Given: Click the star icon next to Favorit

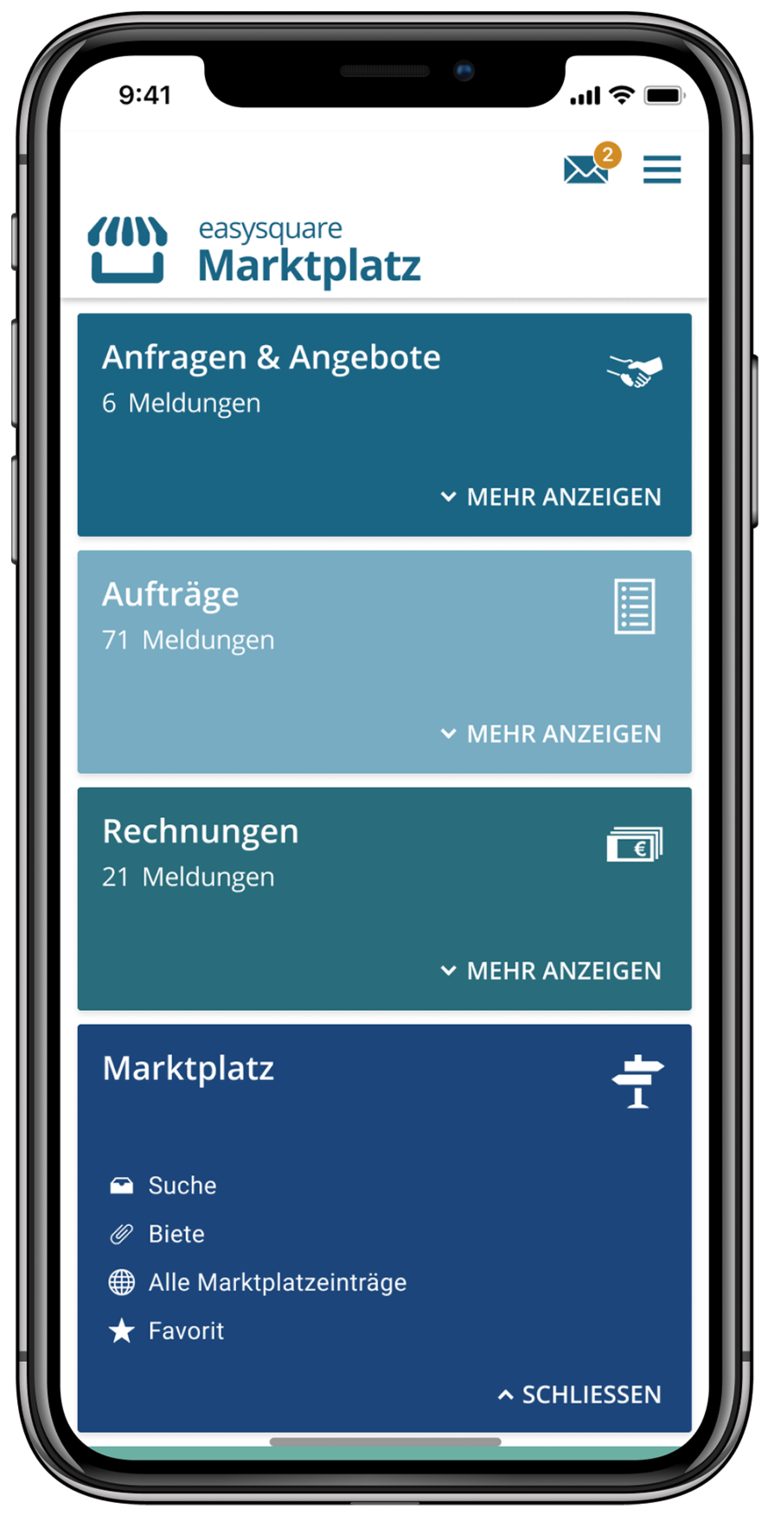Looking at the screenshot, I should [122, 1331].
